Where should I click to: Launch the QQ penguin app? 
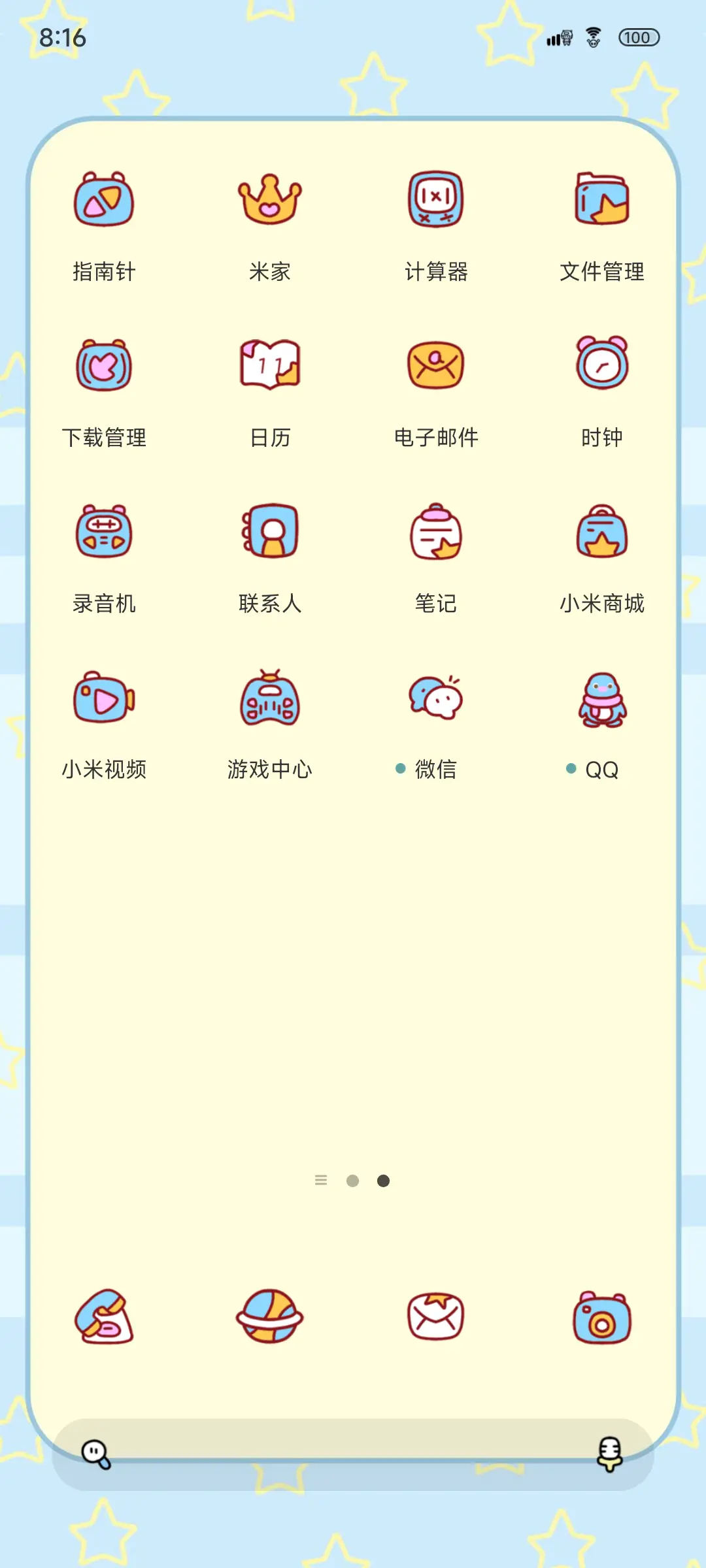(602, 699)
